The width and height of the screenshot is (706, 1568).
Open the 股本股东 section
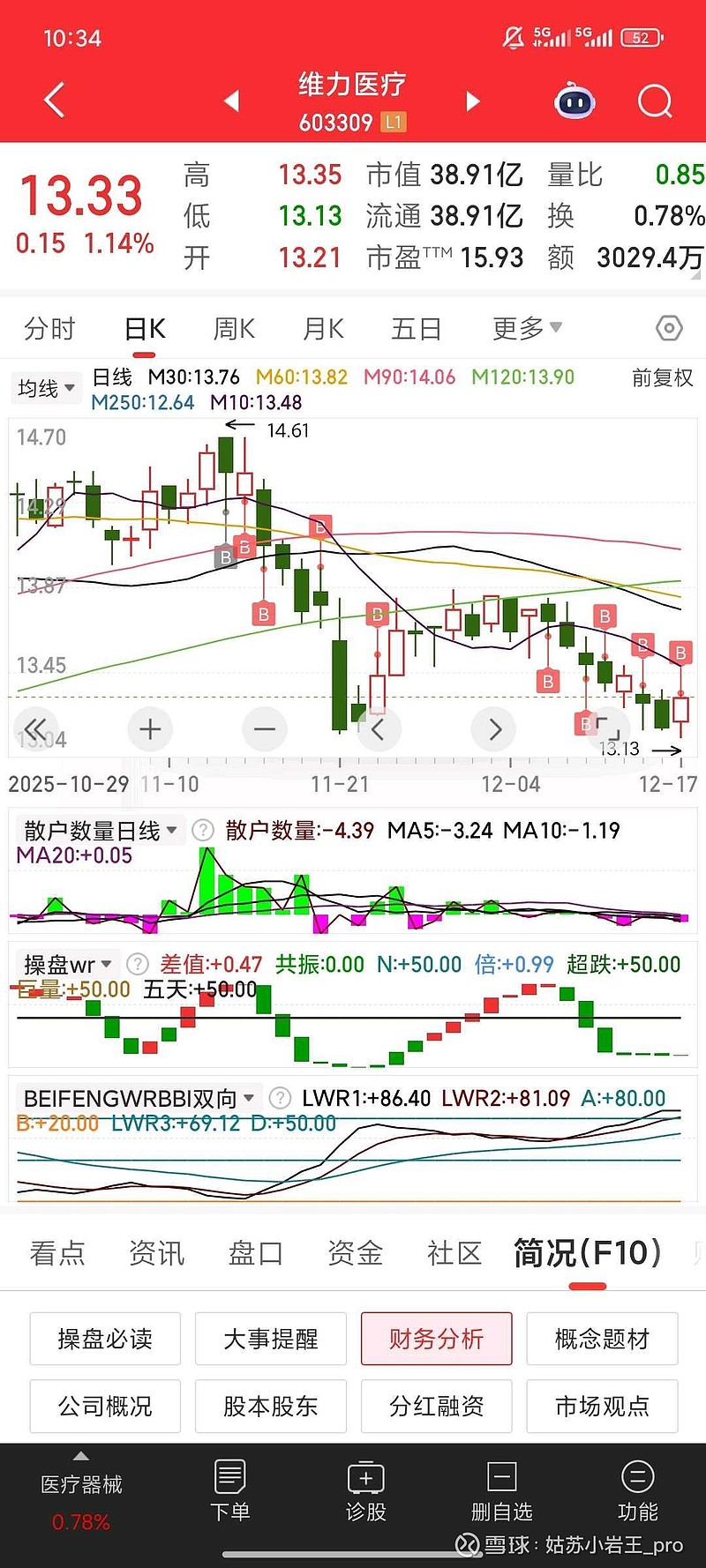(x=270, y=1406)
